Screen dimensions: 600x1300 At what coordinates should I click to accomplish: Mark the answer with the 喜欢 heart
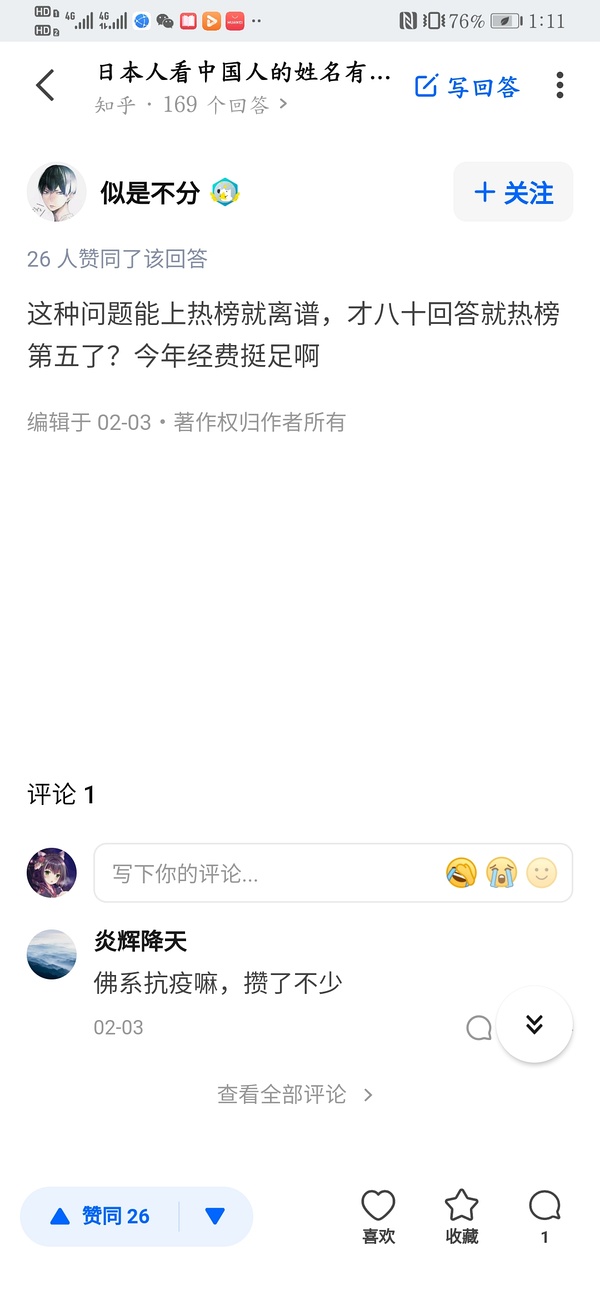tap(378, 1215)
